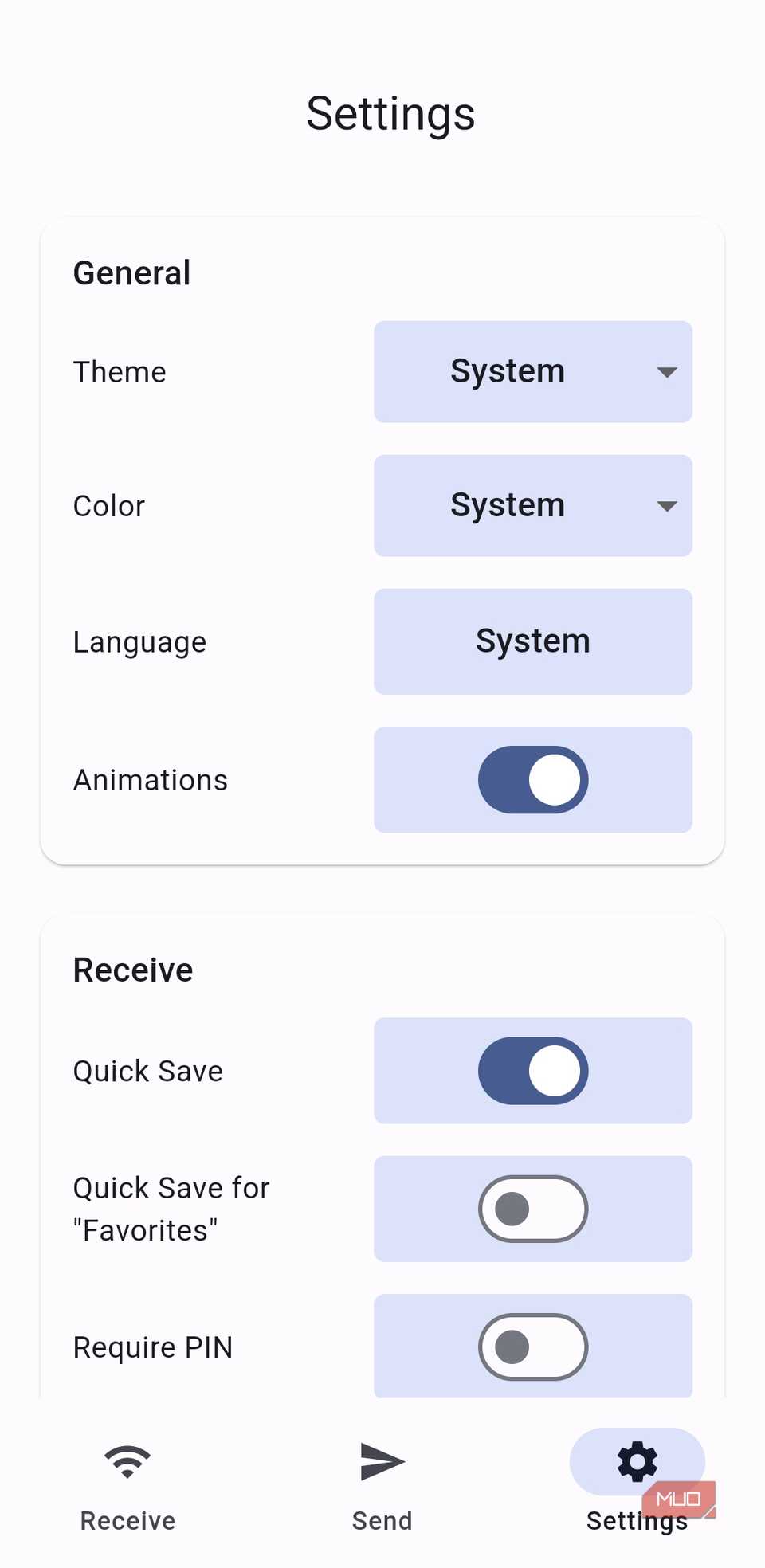The image size is (765, 1568).
Task: Click the MUO badge overlay
Action: pyautogui.click(x=678, y=1499)
